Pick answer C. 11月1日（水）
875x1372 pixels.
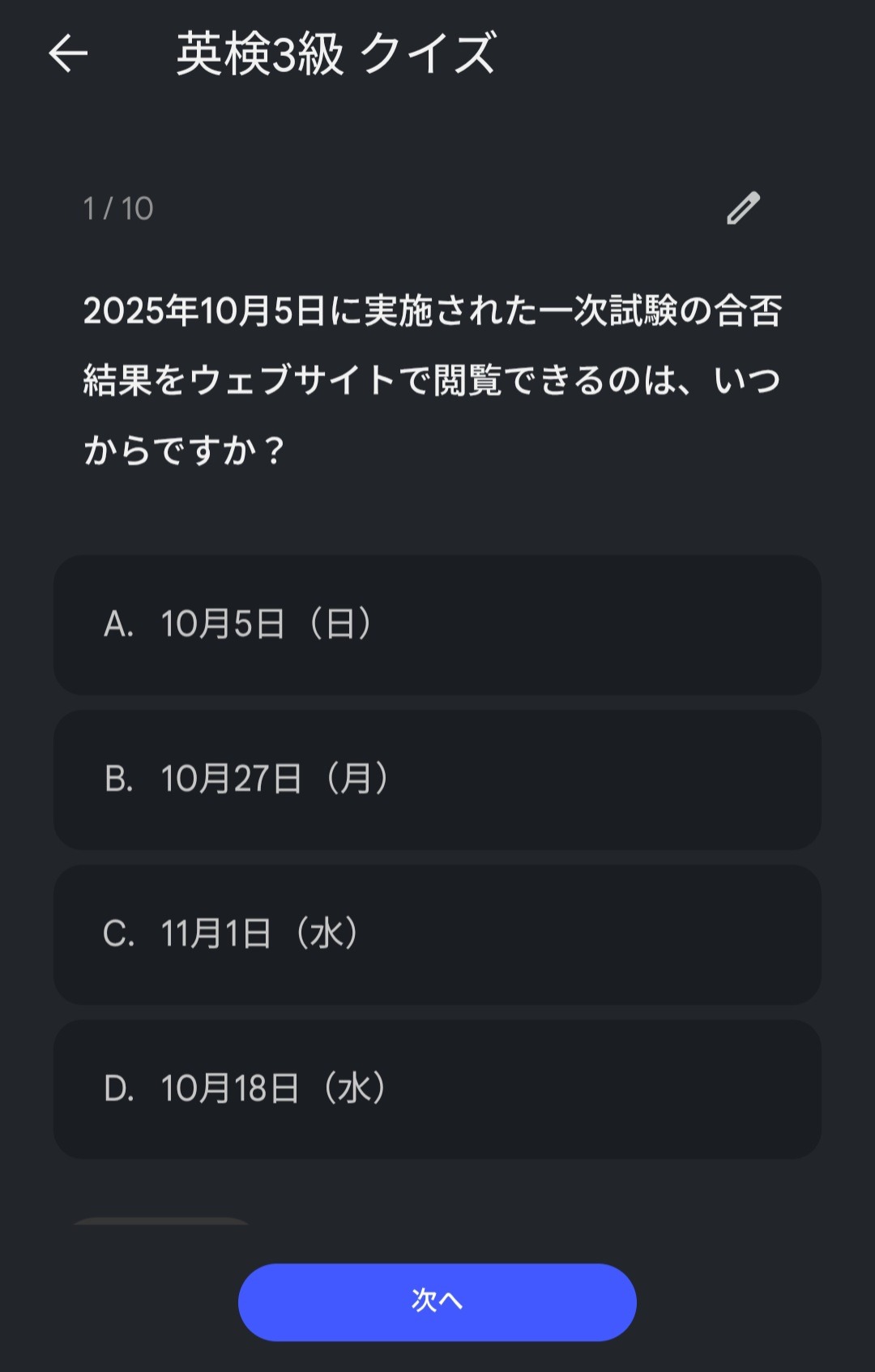click(437, 934)
